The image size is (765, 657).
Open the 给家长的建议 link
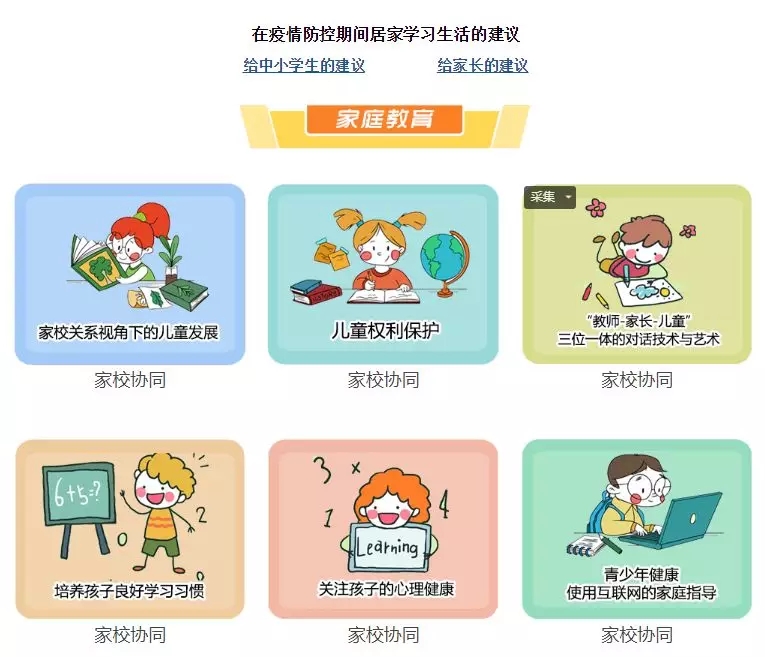click(x=482, y=66)
